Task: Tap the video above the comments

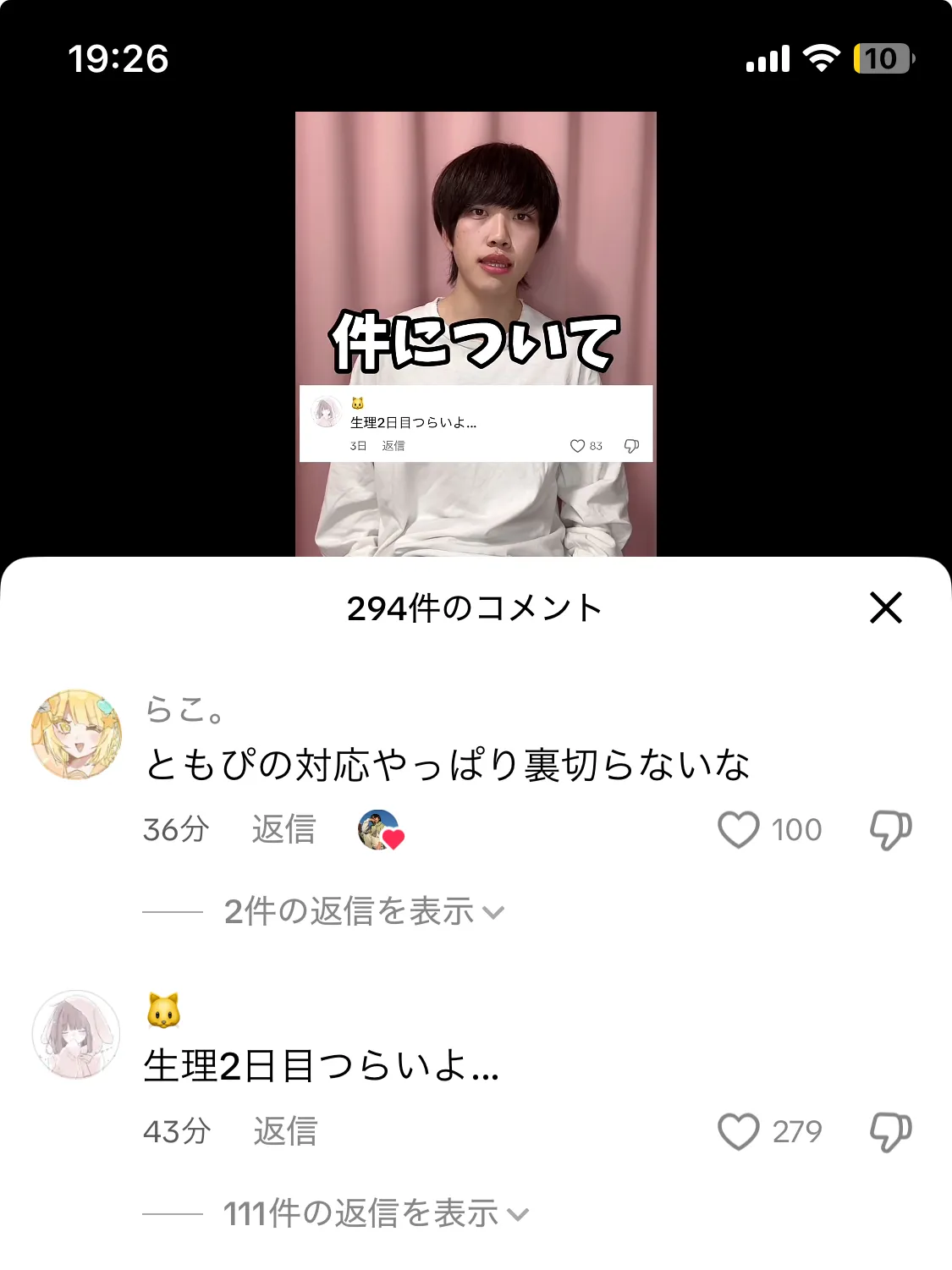Action: tap(476, 254)
